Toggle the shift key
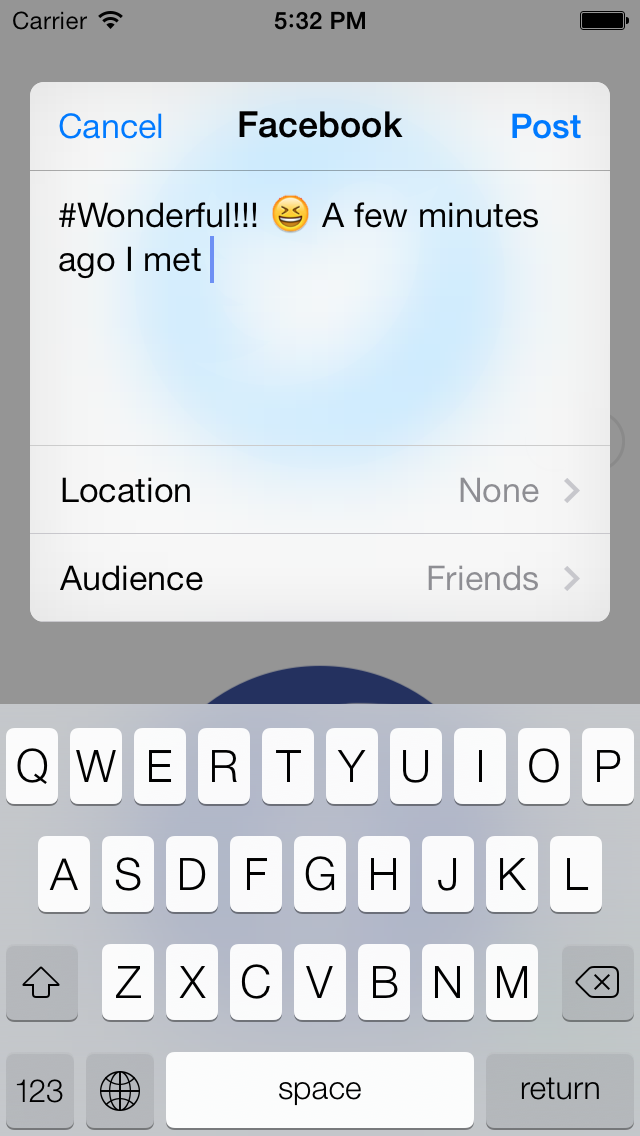 [x=42, y=983]
